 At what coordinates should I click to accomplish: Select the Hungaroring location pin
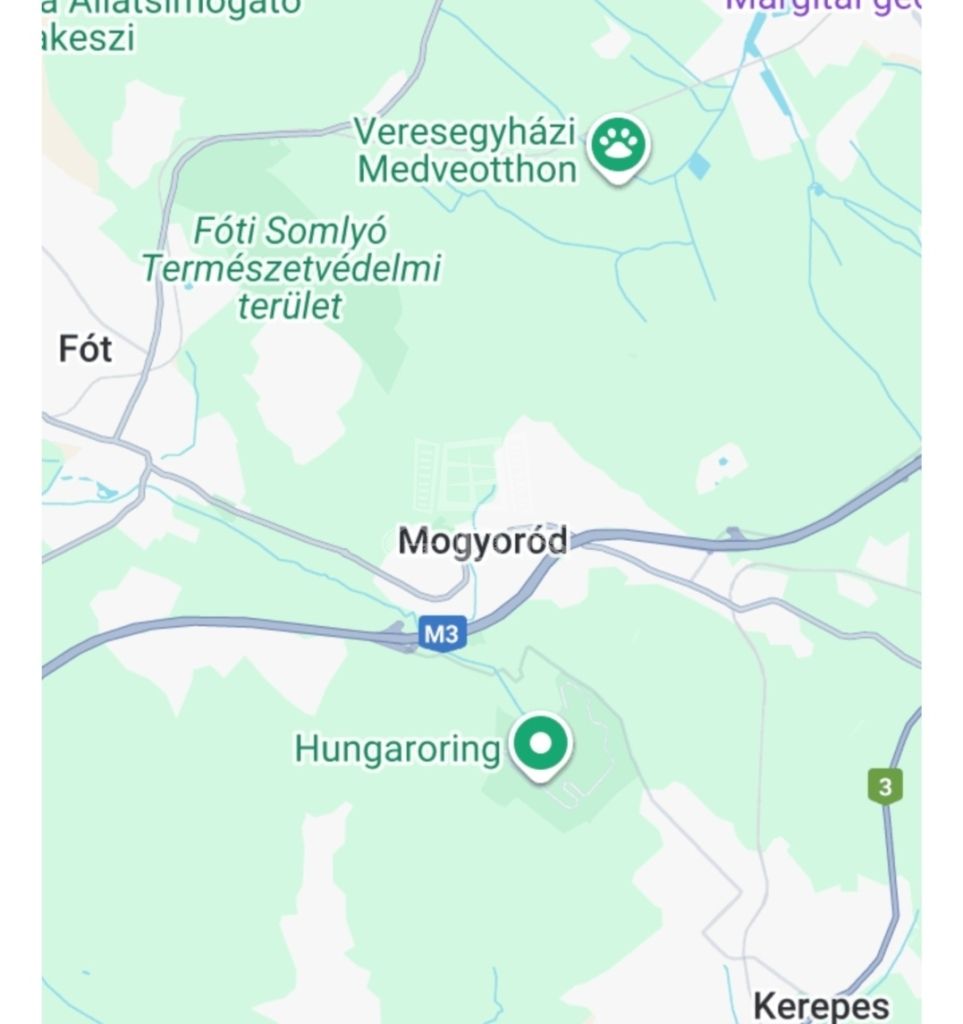pyautogui.click(x=541, y=745)
